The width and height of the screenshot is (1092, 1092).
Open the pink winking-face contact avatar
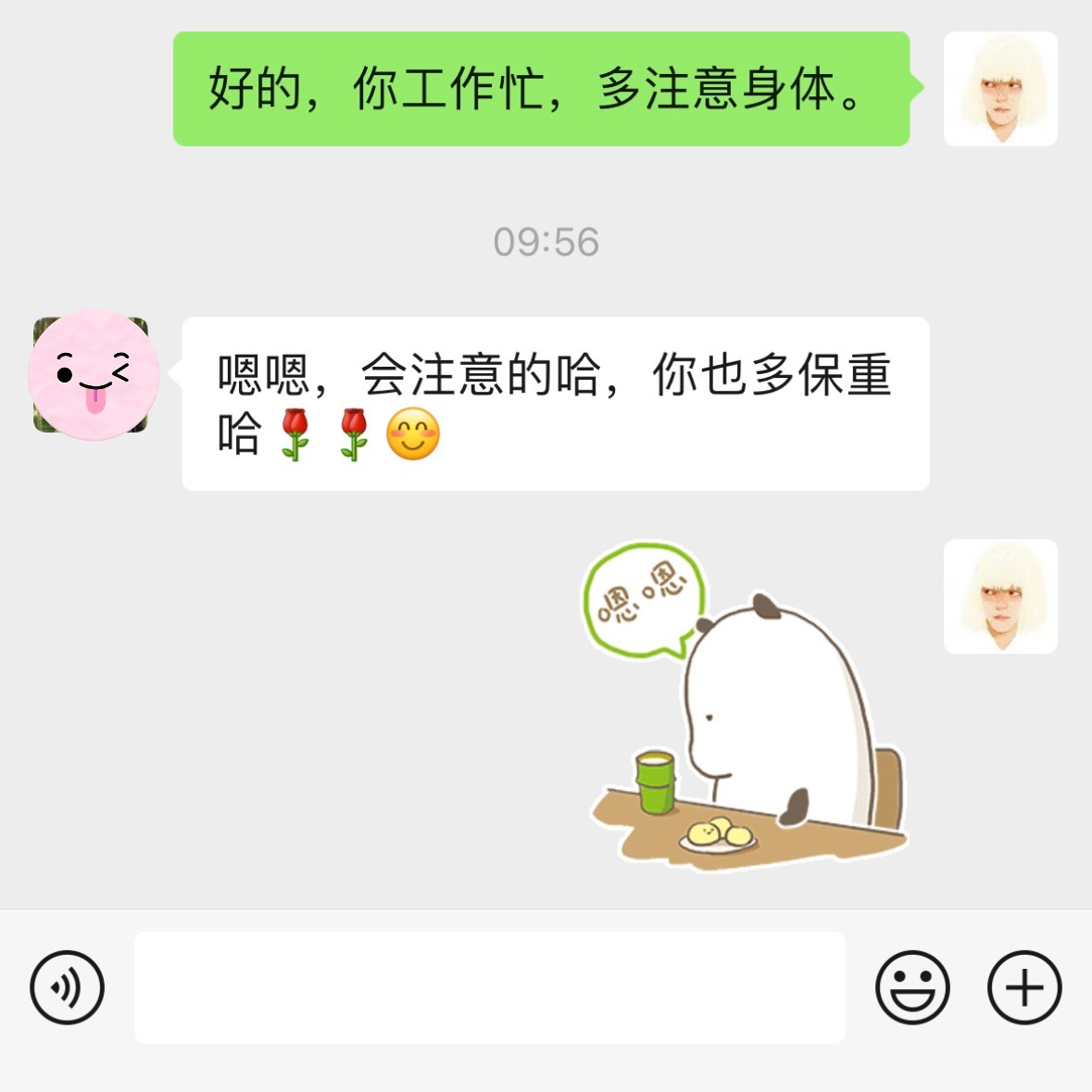pos(93,375)
